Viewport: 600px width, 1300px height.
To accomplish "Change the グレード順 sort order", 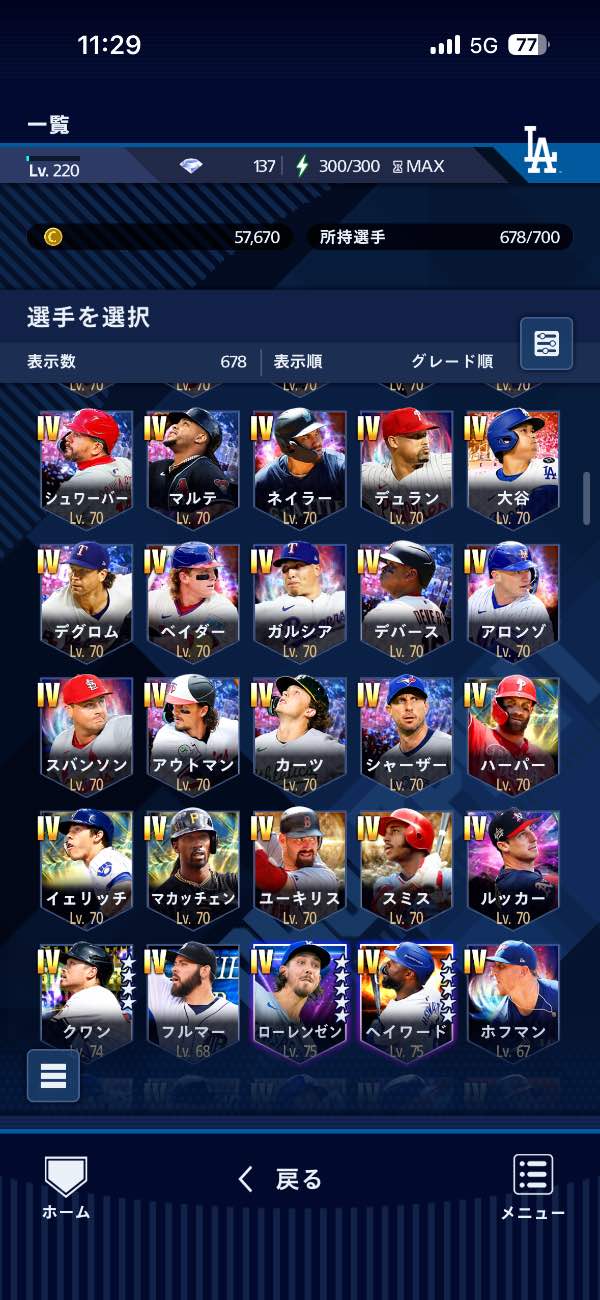I will point(452,362).
